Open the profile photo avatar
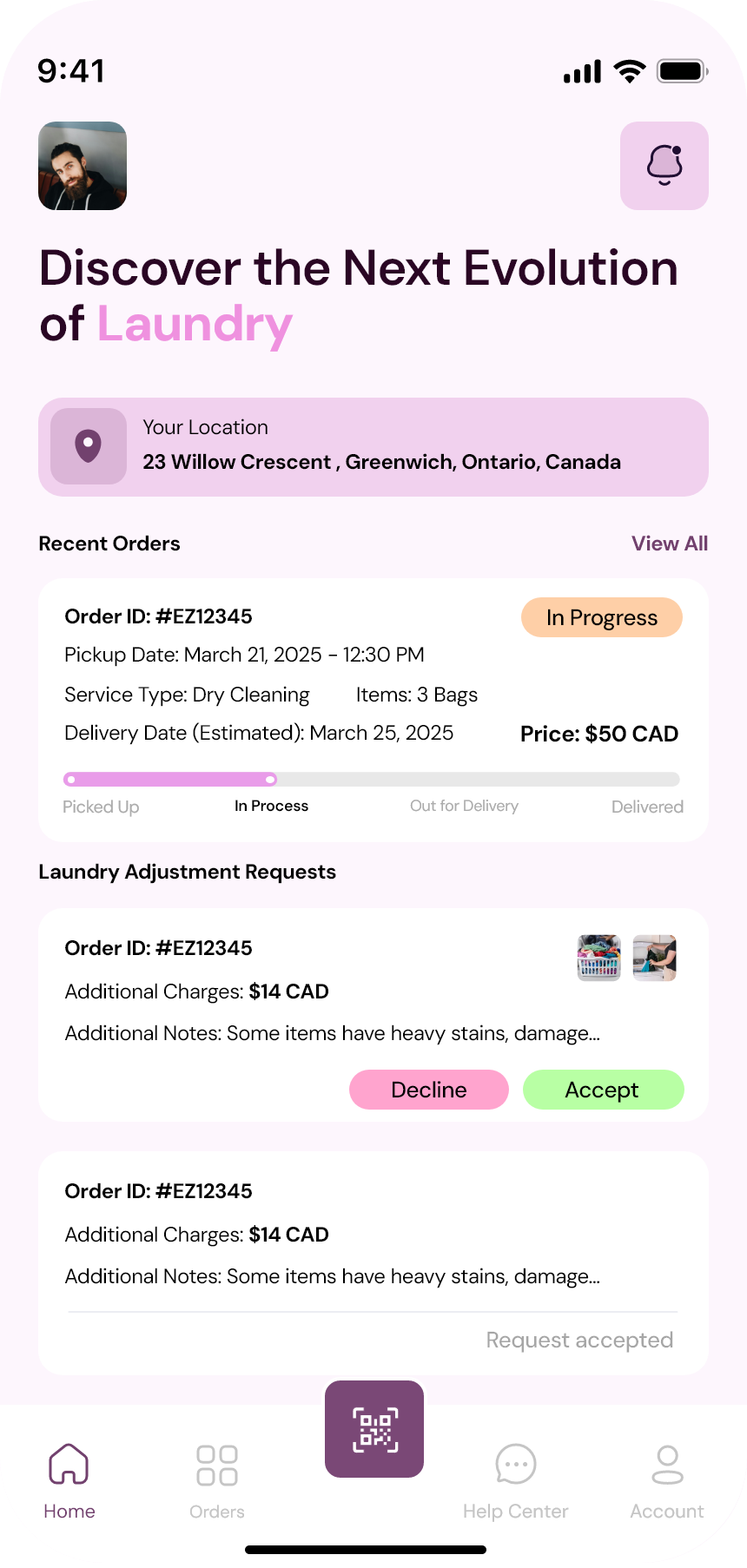 [x=83, y=166]
